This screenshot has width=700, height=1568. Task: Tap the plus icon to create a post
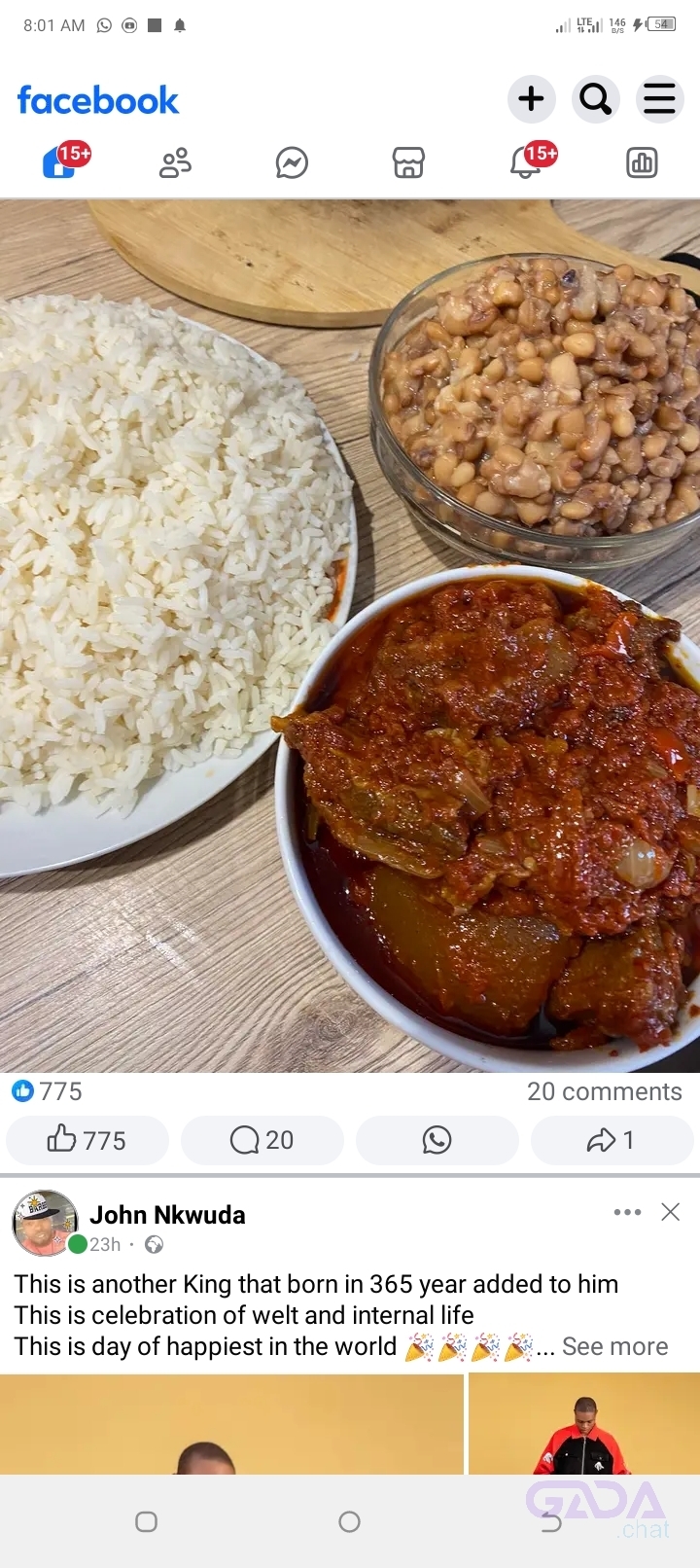point(531,99)
